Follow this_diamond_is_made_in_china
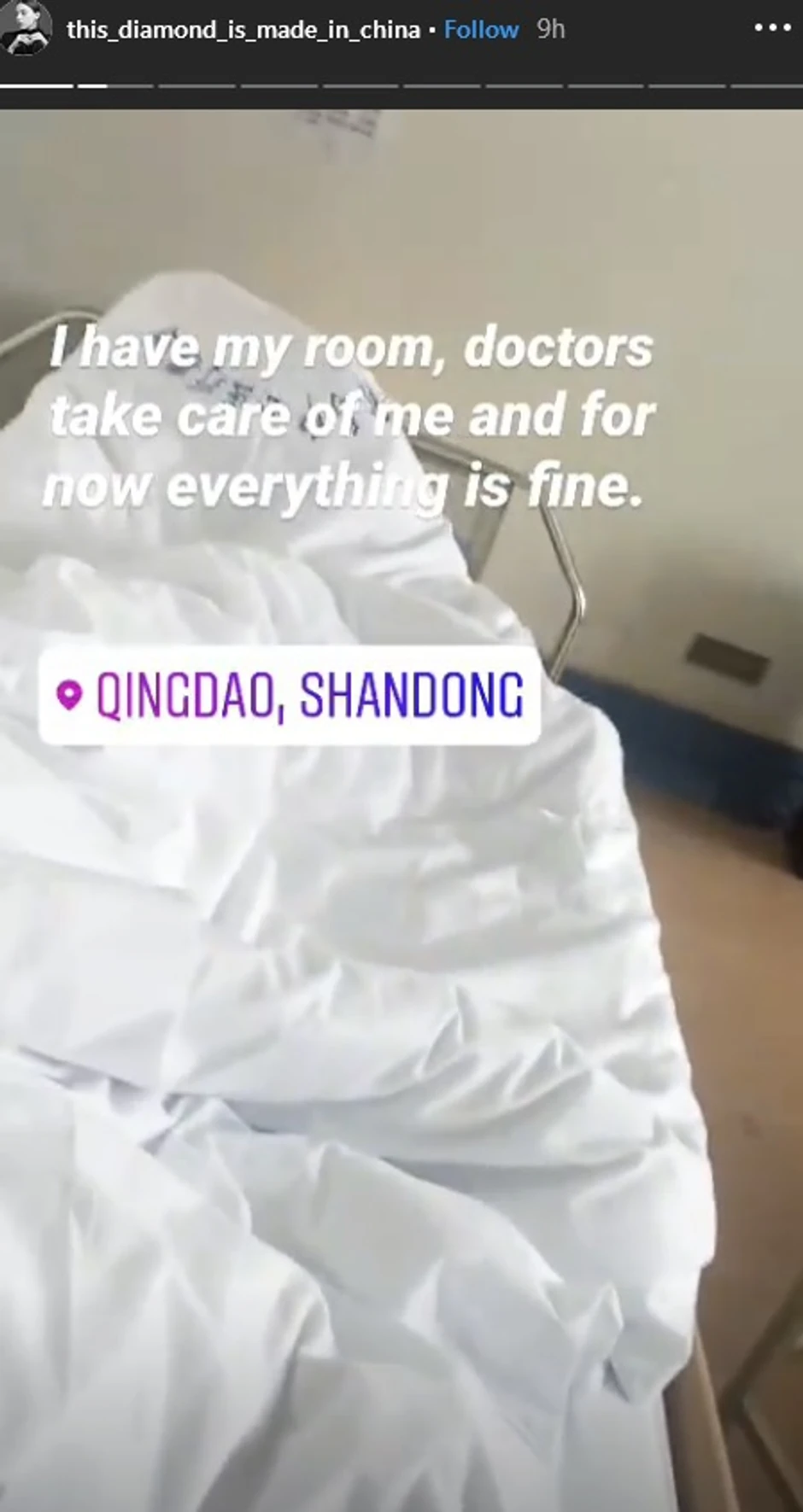This screenshot has width=803, height=1512. click(481, 30)
